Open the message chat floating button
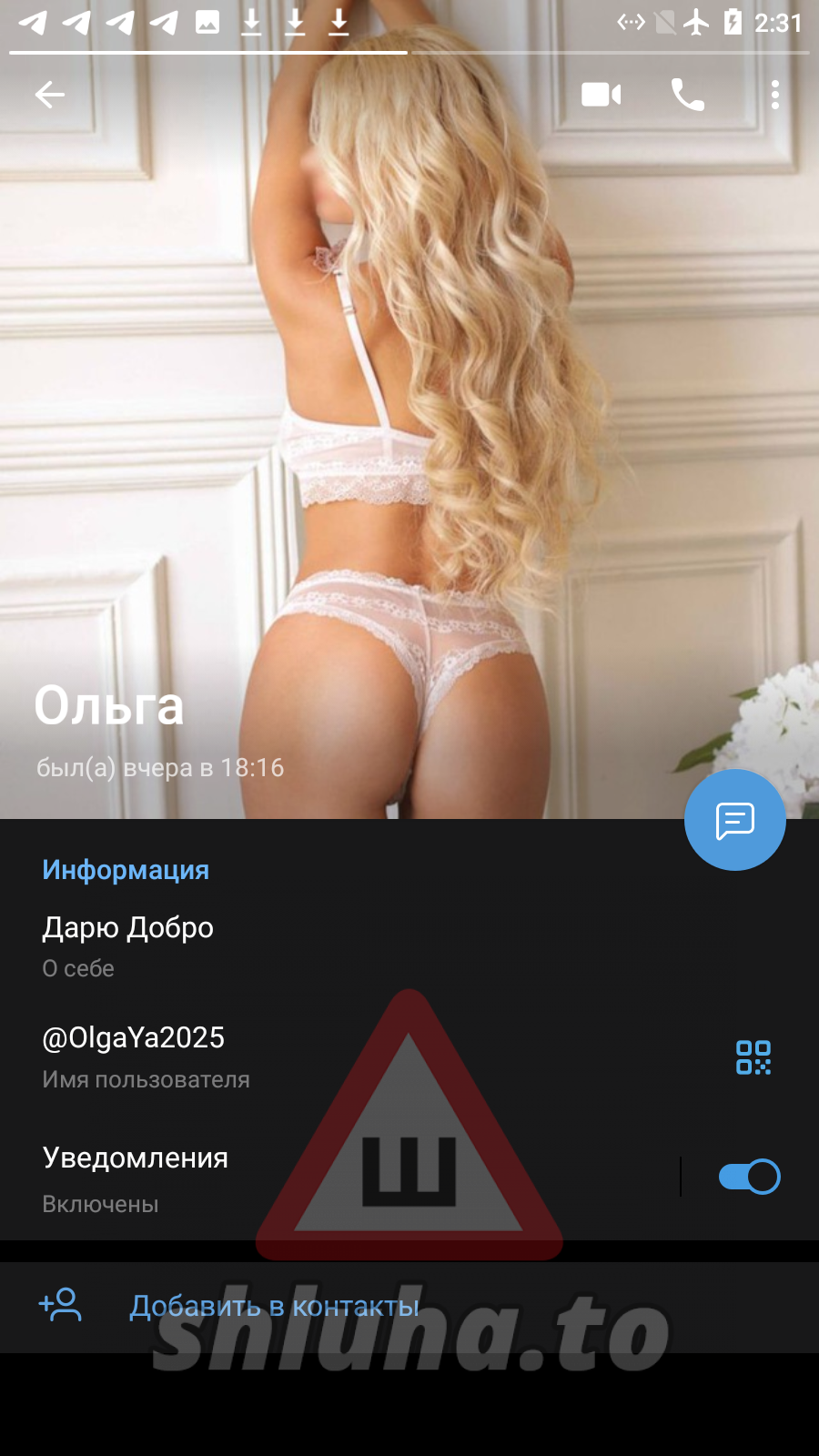 click(734, 820)
